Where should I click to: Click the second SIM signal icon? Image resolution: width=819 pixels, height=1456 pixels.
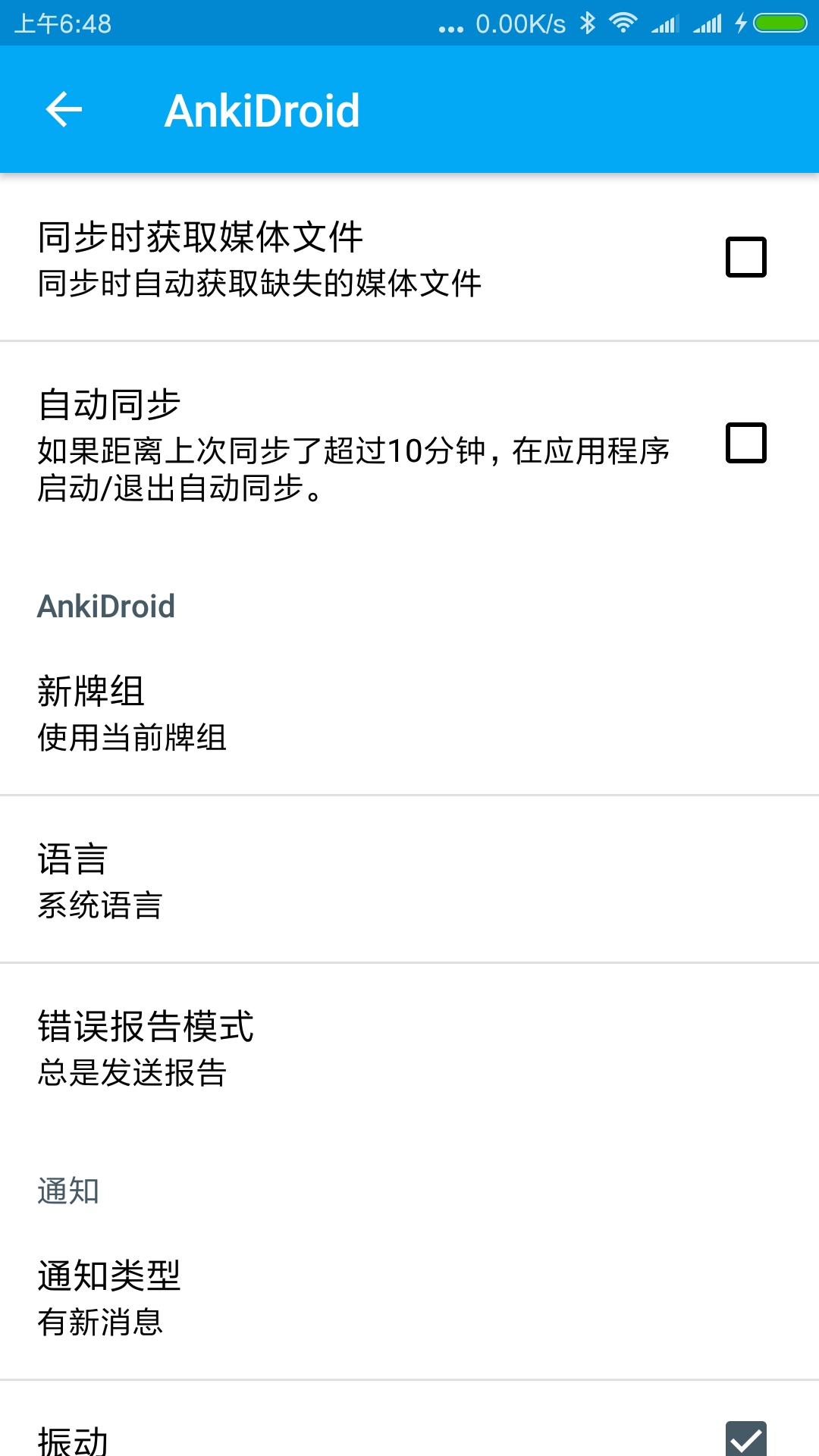708,24
